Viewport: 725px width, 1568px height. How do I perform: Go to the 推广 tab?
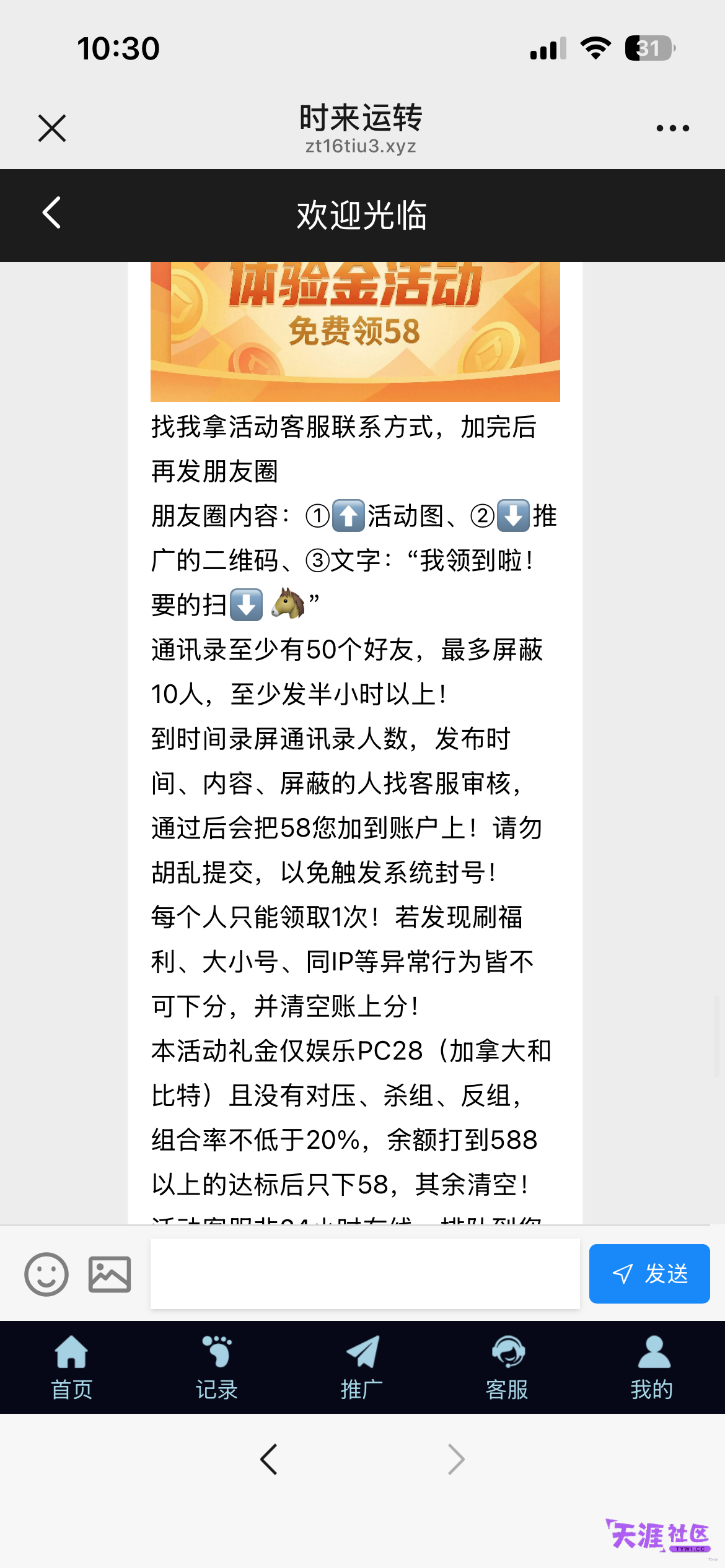pyautogui.click(x=362, y=1367)
